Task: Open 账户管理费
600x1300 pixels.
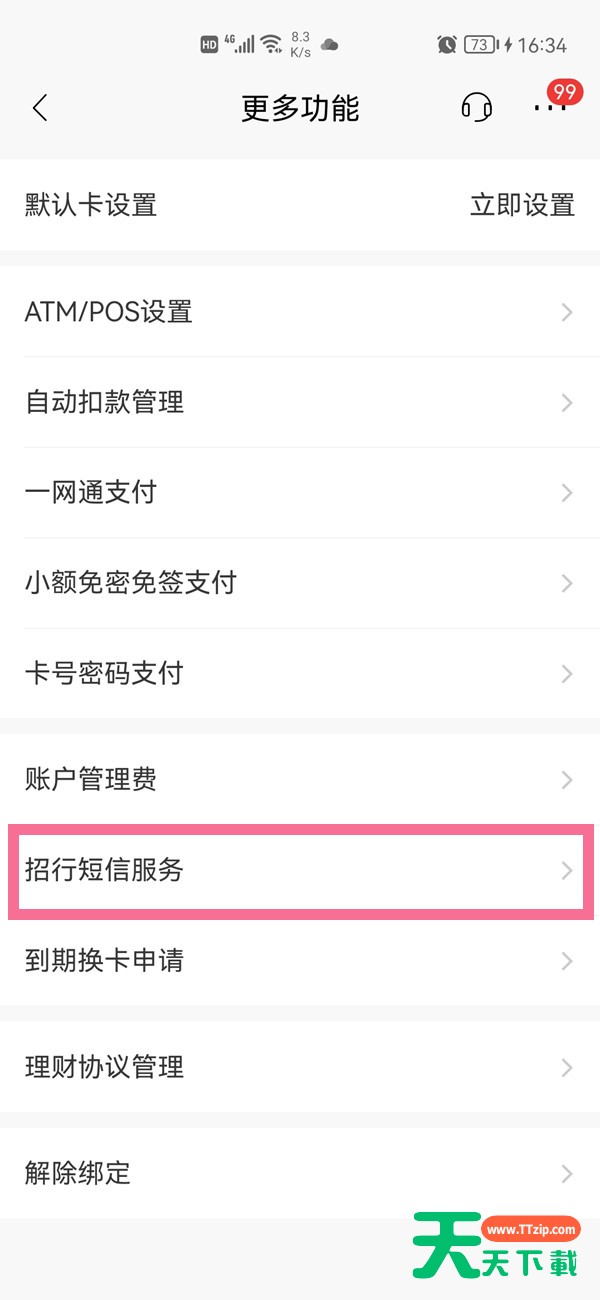Action: pyautogui.click(x=300, y=779)
